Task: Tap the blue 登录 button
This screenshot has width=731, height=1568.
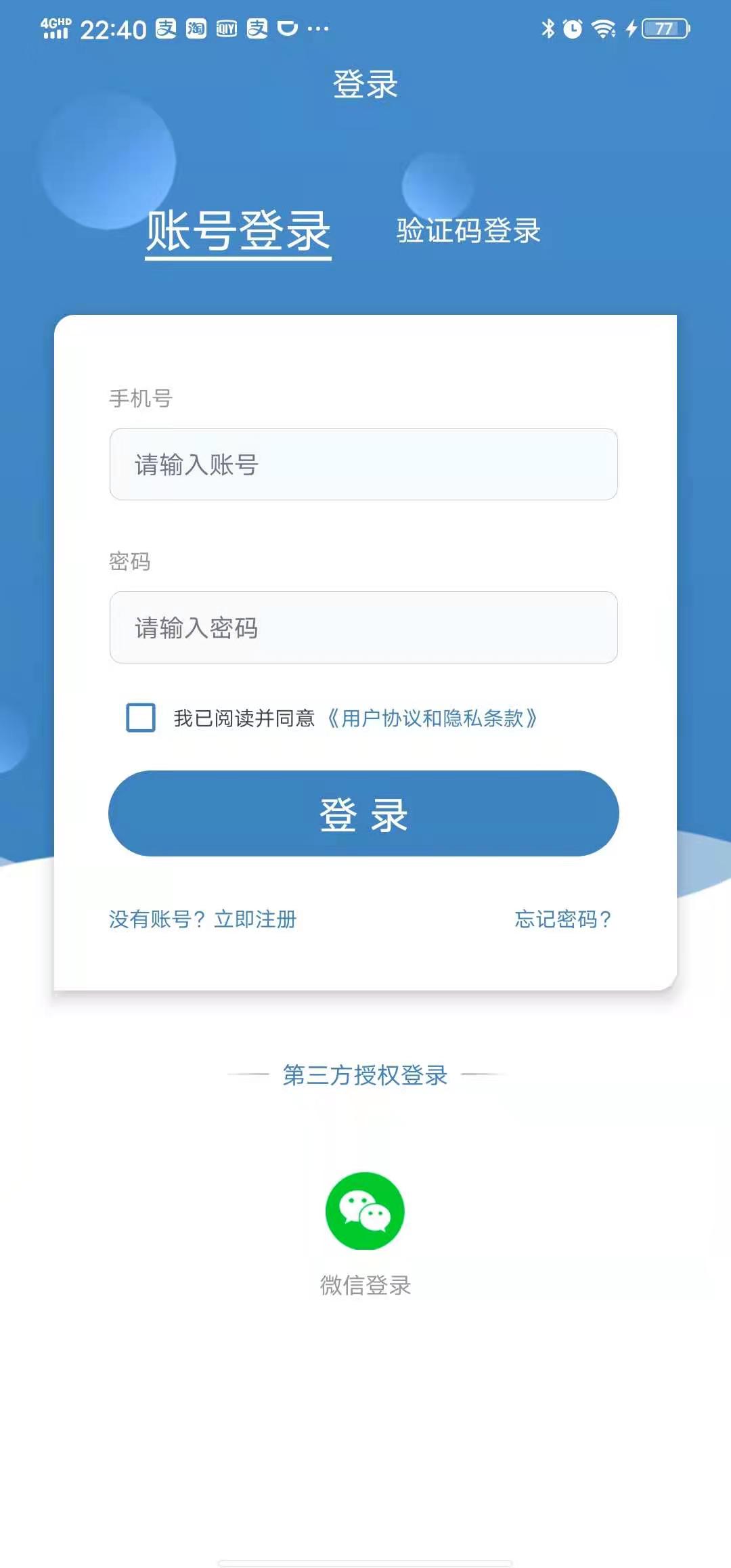Action: pyautogui.click(x=363, y=813)
